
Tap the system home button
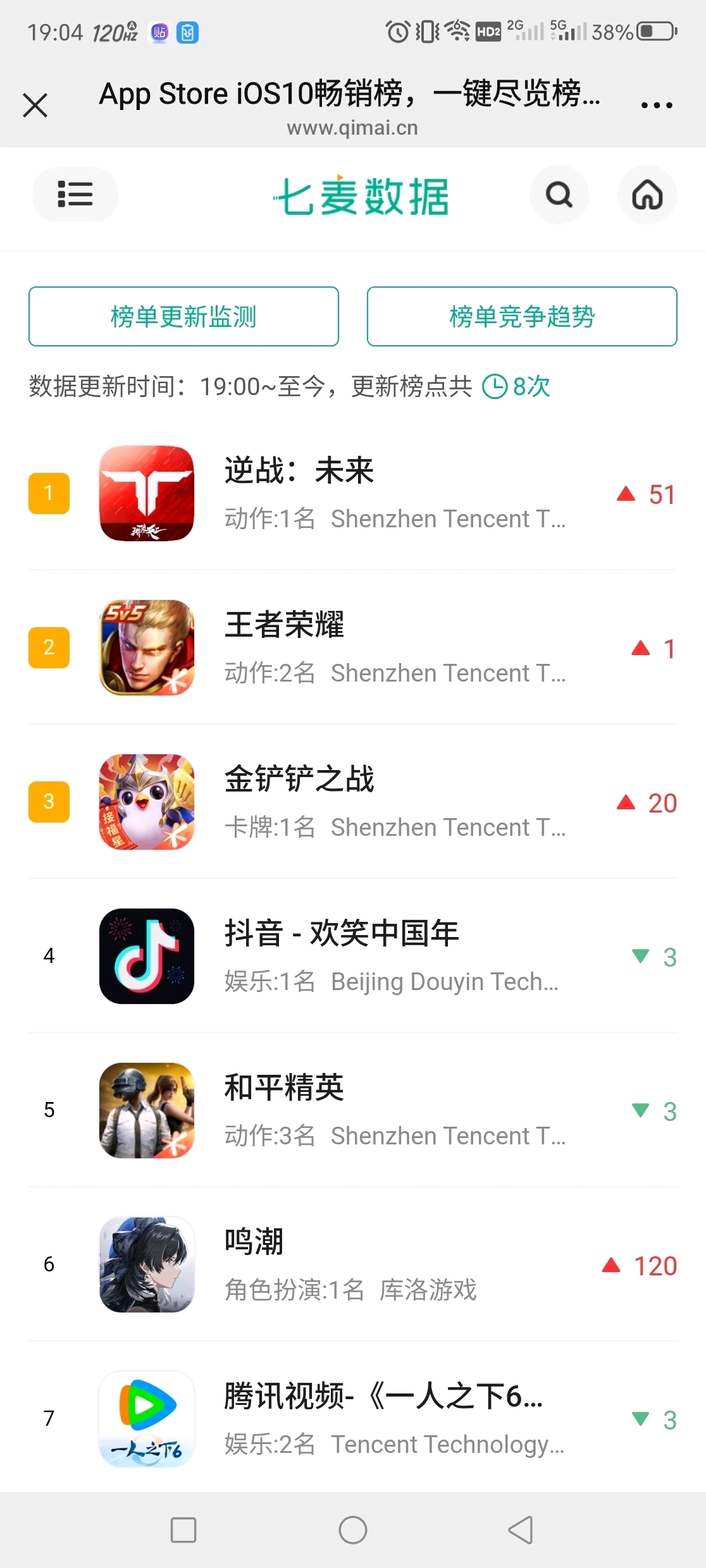[x=353, y=1530]
